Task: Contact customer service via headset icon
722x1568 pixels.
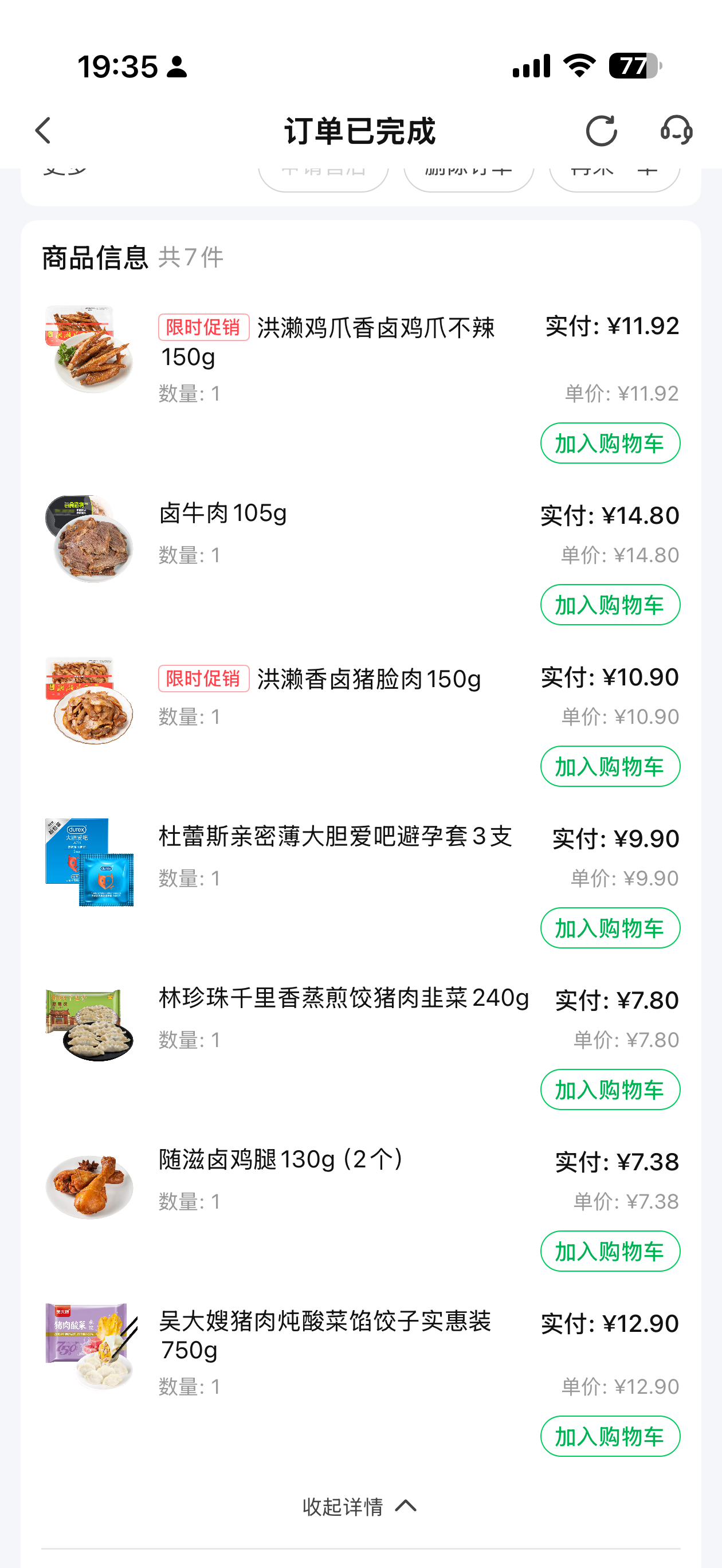Action: (676, 130)
